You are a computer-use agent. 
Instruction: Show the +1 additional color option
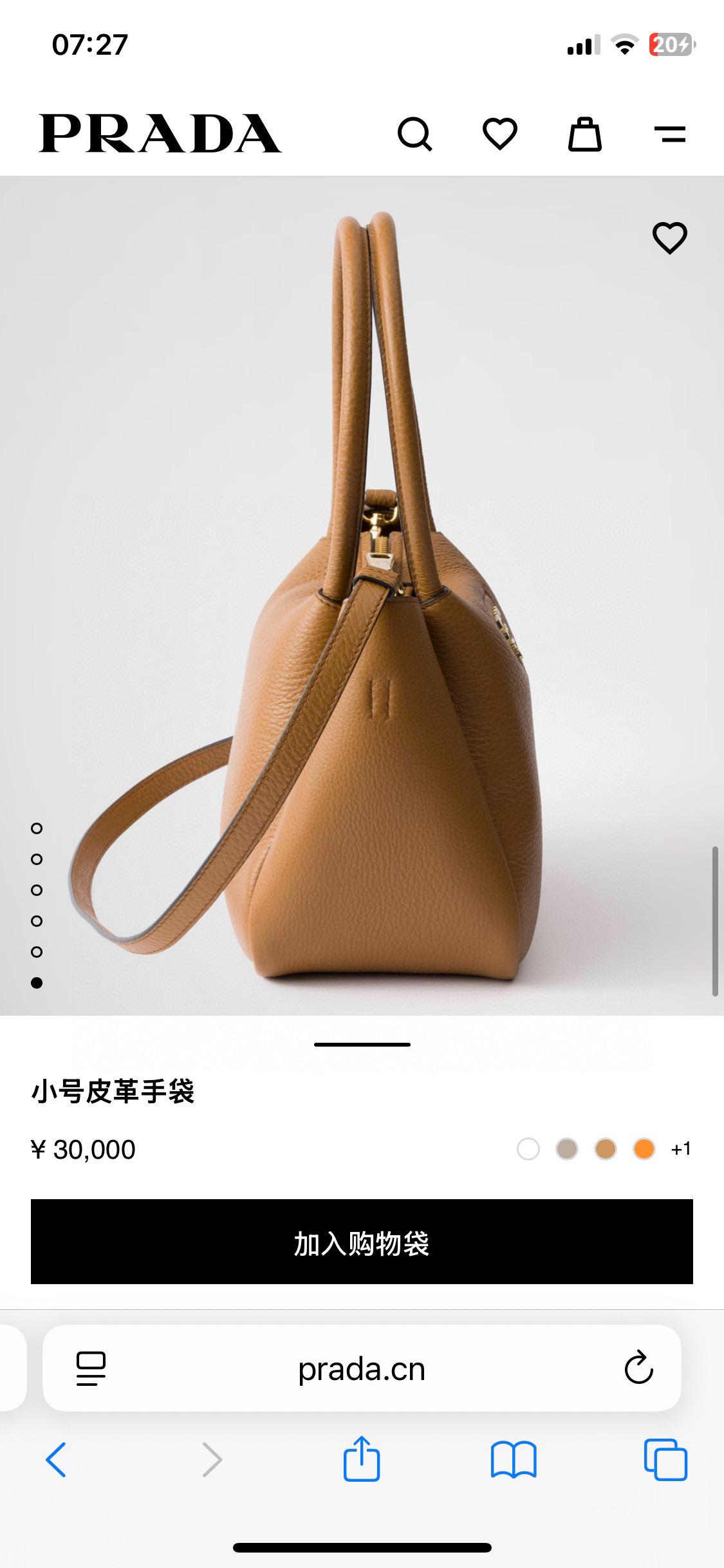pyautogui.click(x=681, y=1149)
